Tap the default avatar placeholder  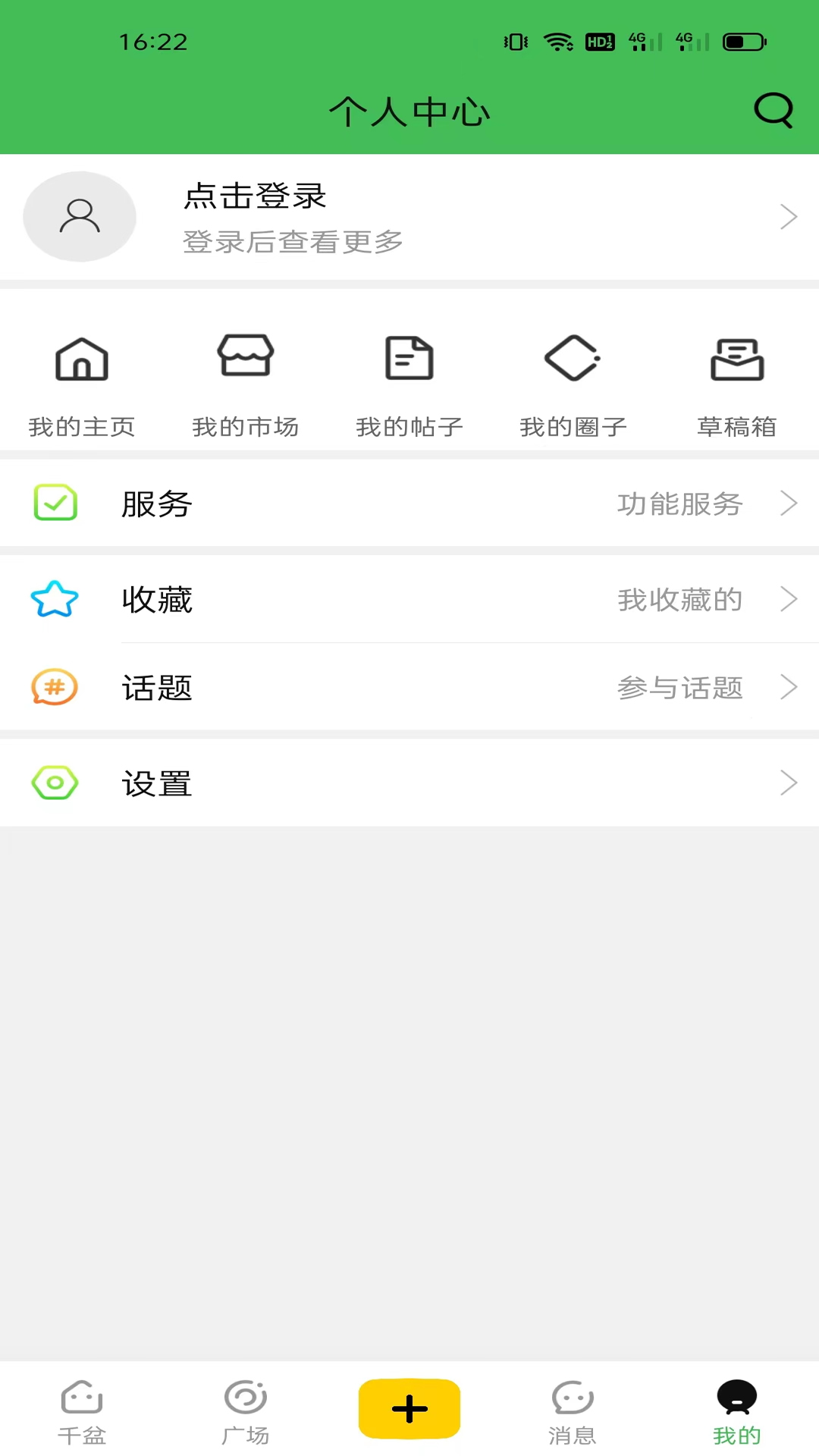coord(80,216)
